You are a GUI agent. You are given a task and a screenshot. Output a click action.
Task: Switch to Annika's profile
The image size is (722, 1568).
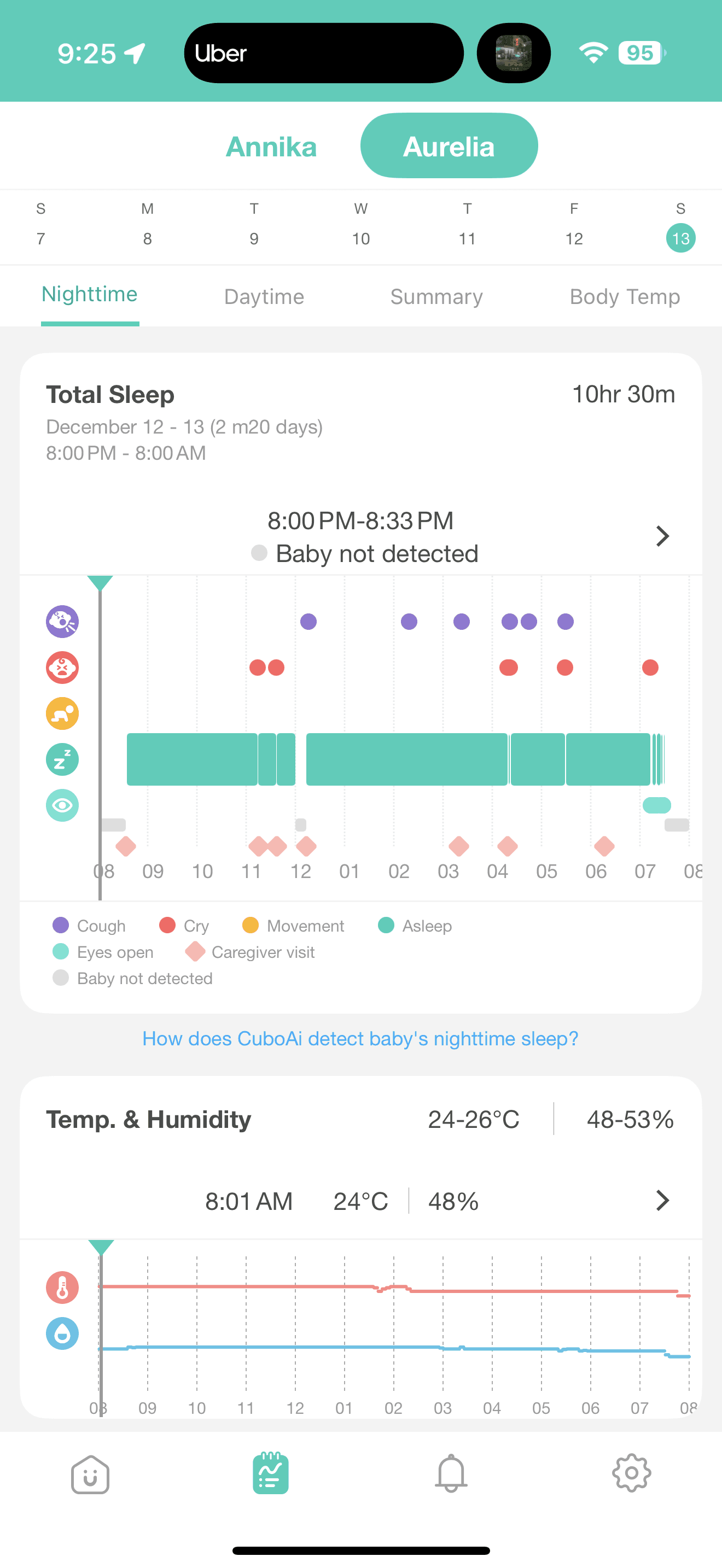271,147
